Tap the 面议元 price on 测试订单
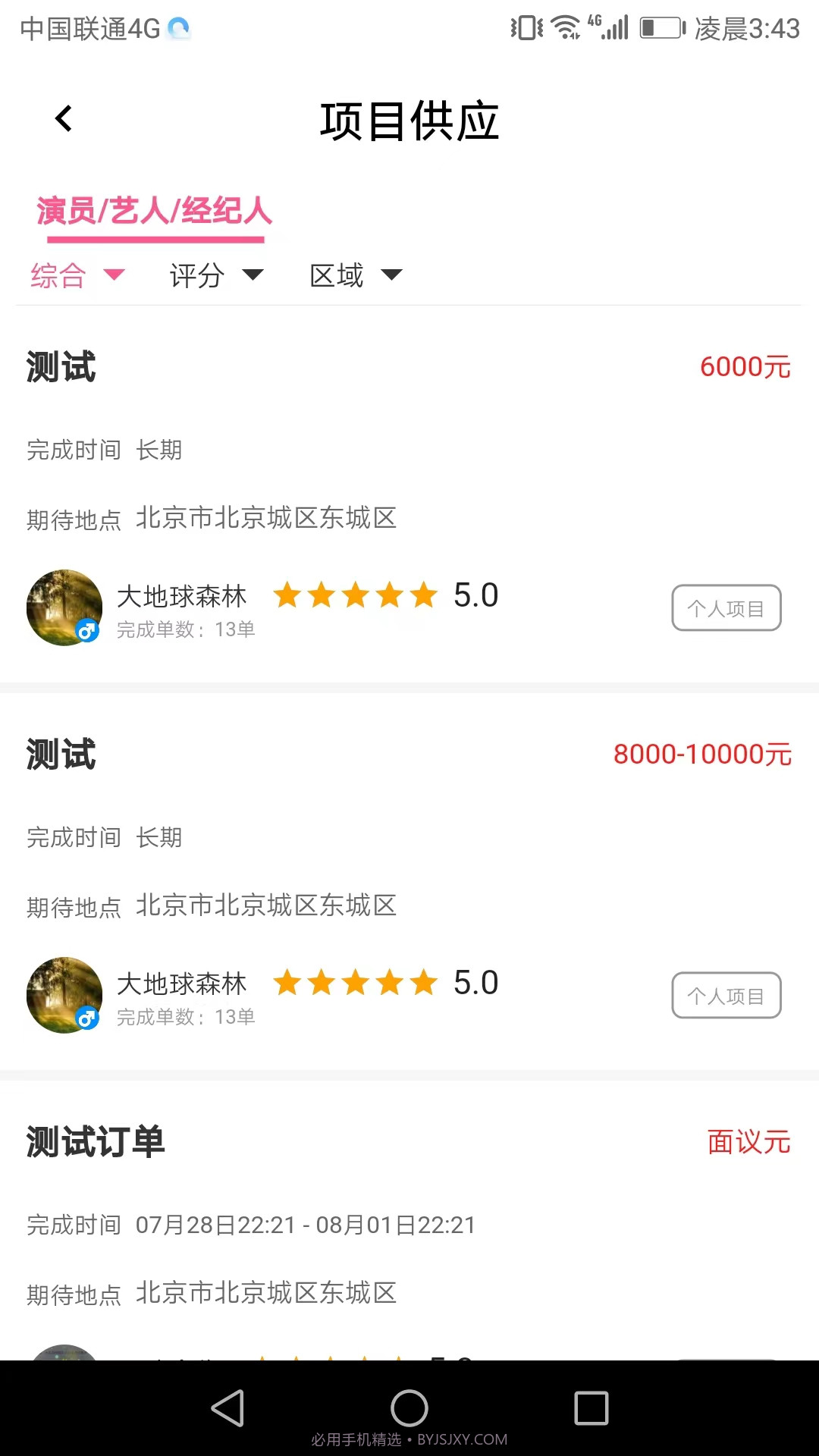This screenshot has height=1456, width=819. [x=748, y=1141]
